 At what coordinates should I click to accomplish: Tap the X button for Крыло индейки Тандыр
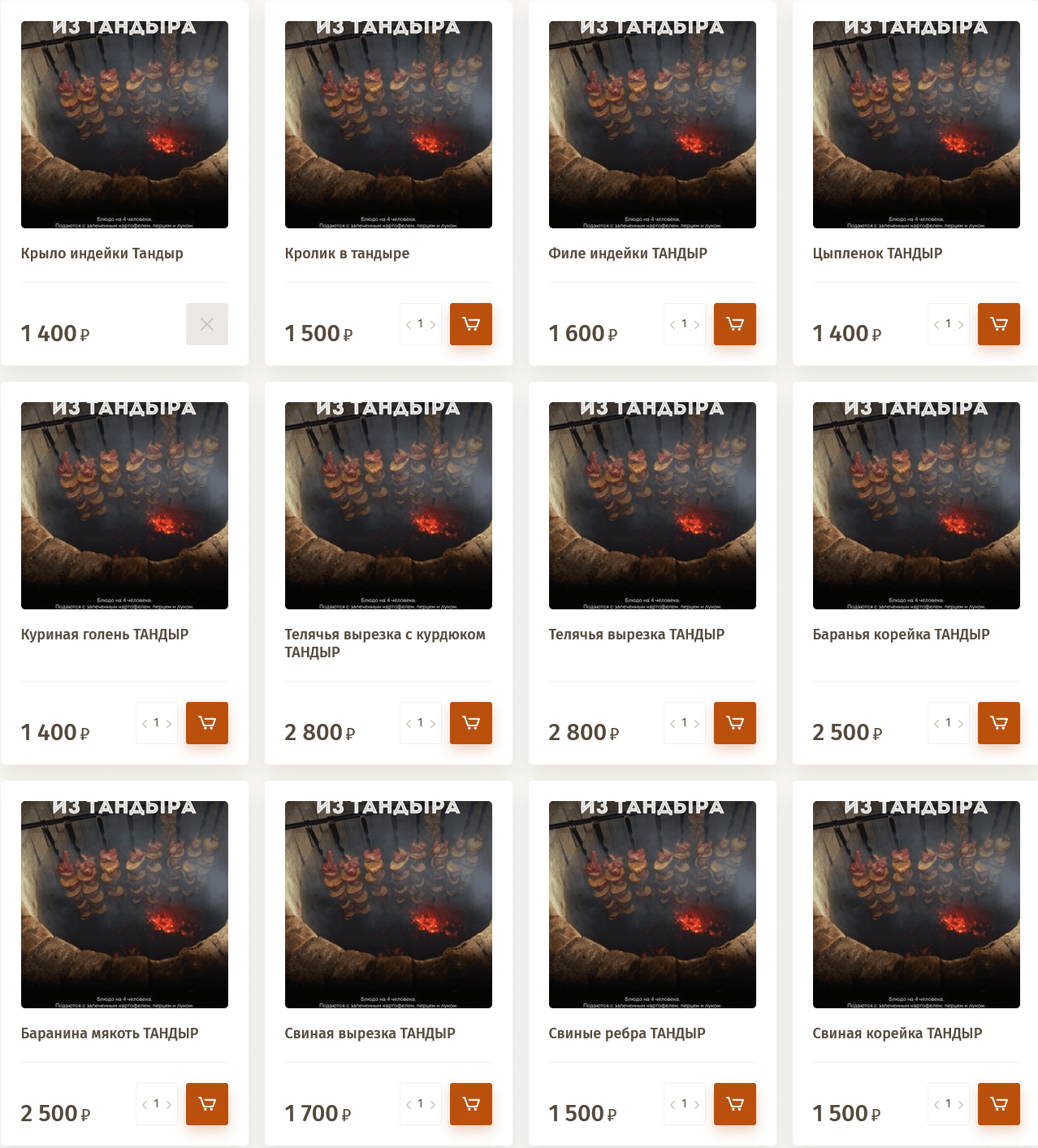pyautogui.click(x=207, y=324)
